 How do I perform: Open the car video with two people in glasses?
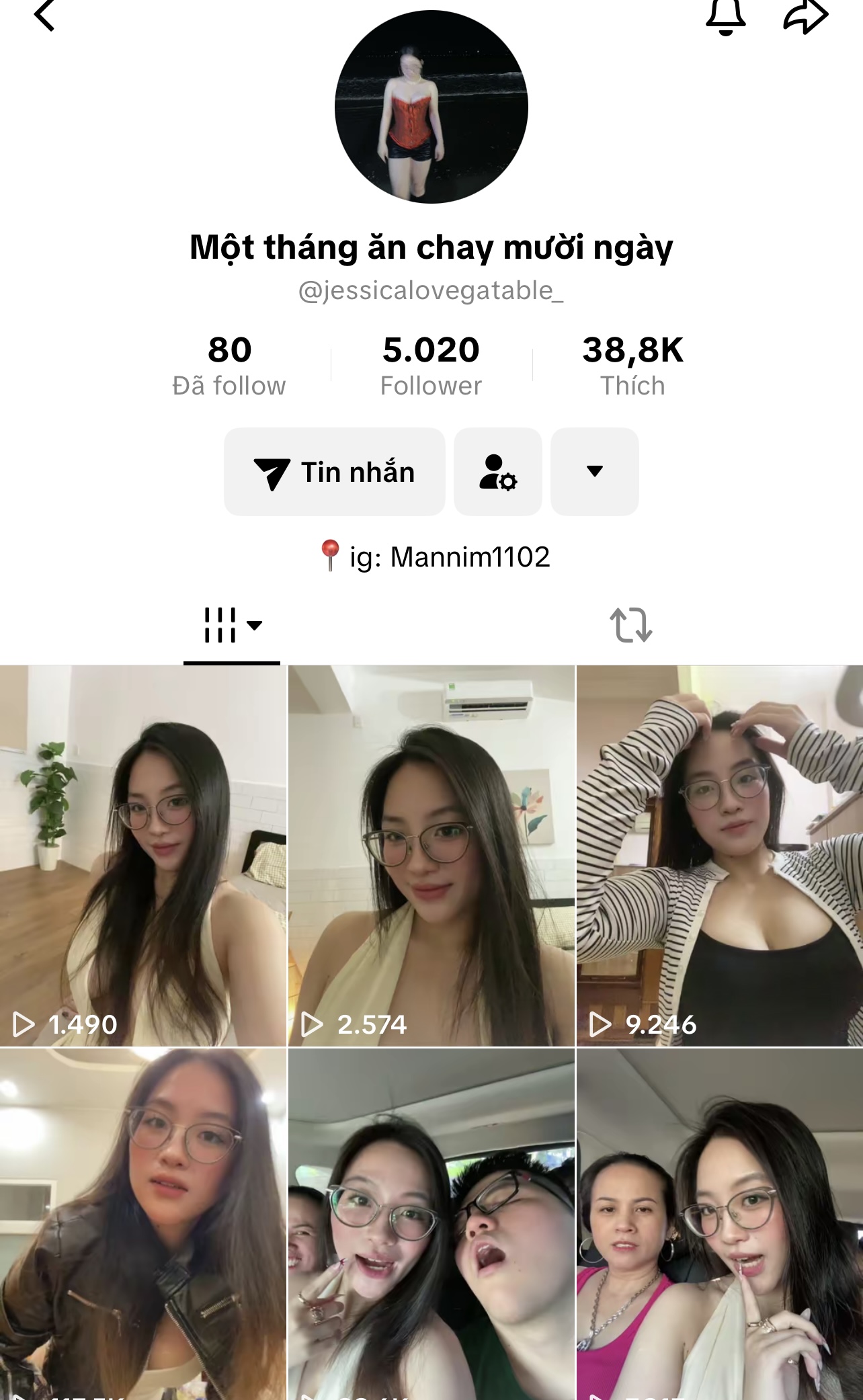pos(431,1223)
